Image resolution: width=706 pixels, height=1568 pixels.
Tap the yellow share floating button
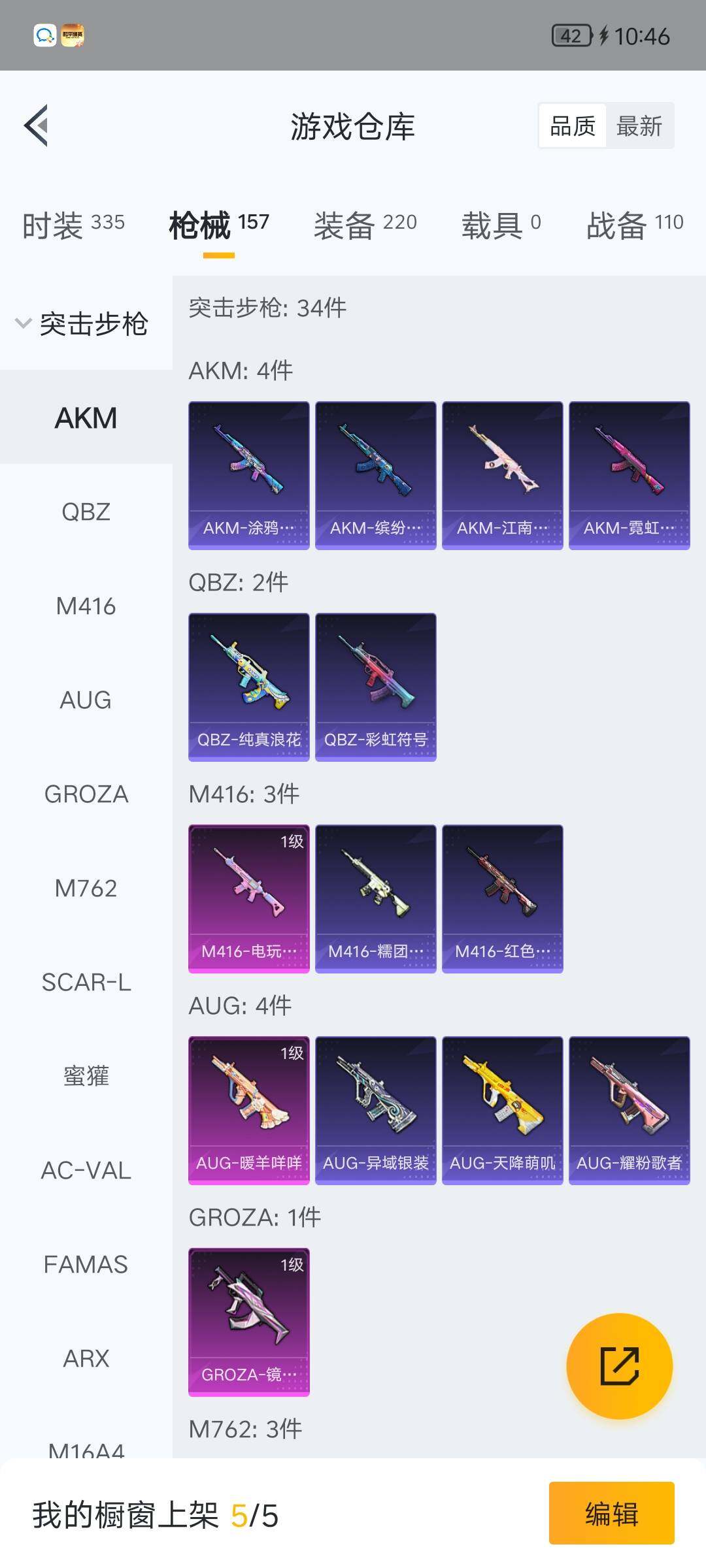pyautogui.click(x=619, y=1365)
